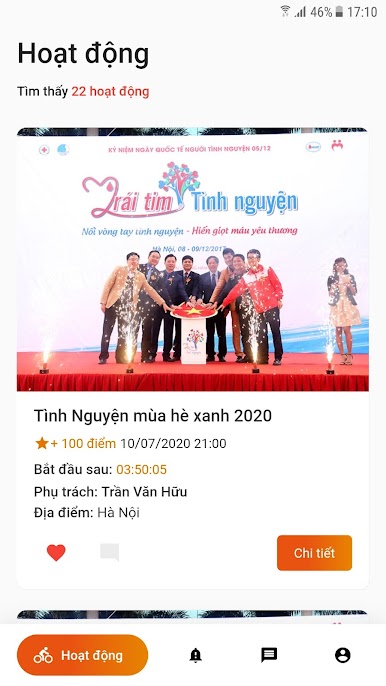Screen dimensions: 386x686
Task: Open the Tình Nguyện mùa hè xanh 2020 card
Action: click(x=193, y=358)
